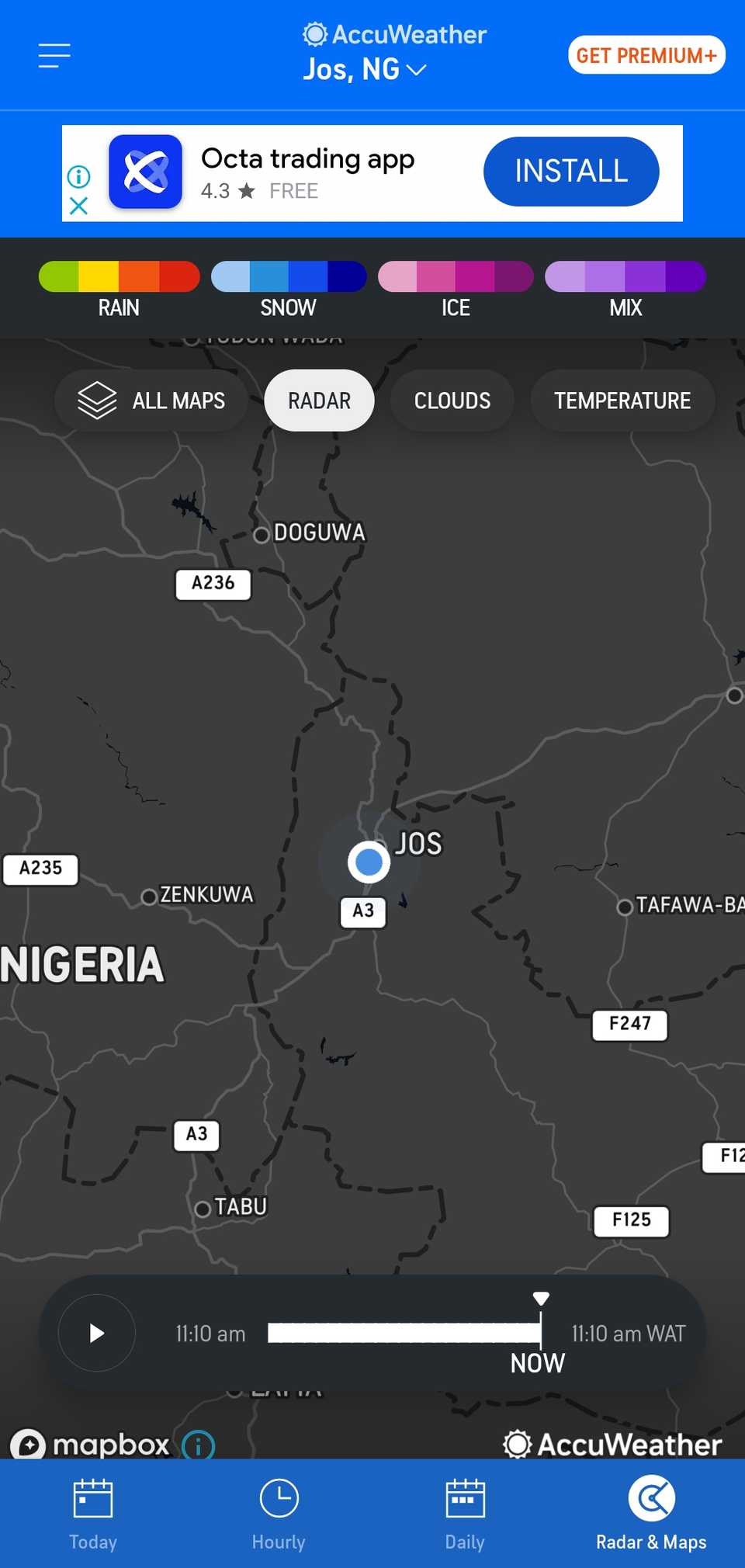
Task: Open the ad info icon
Action: pyautogui.click(x=78, y=177)
